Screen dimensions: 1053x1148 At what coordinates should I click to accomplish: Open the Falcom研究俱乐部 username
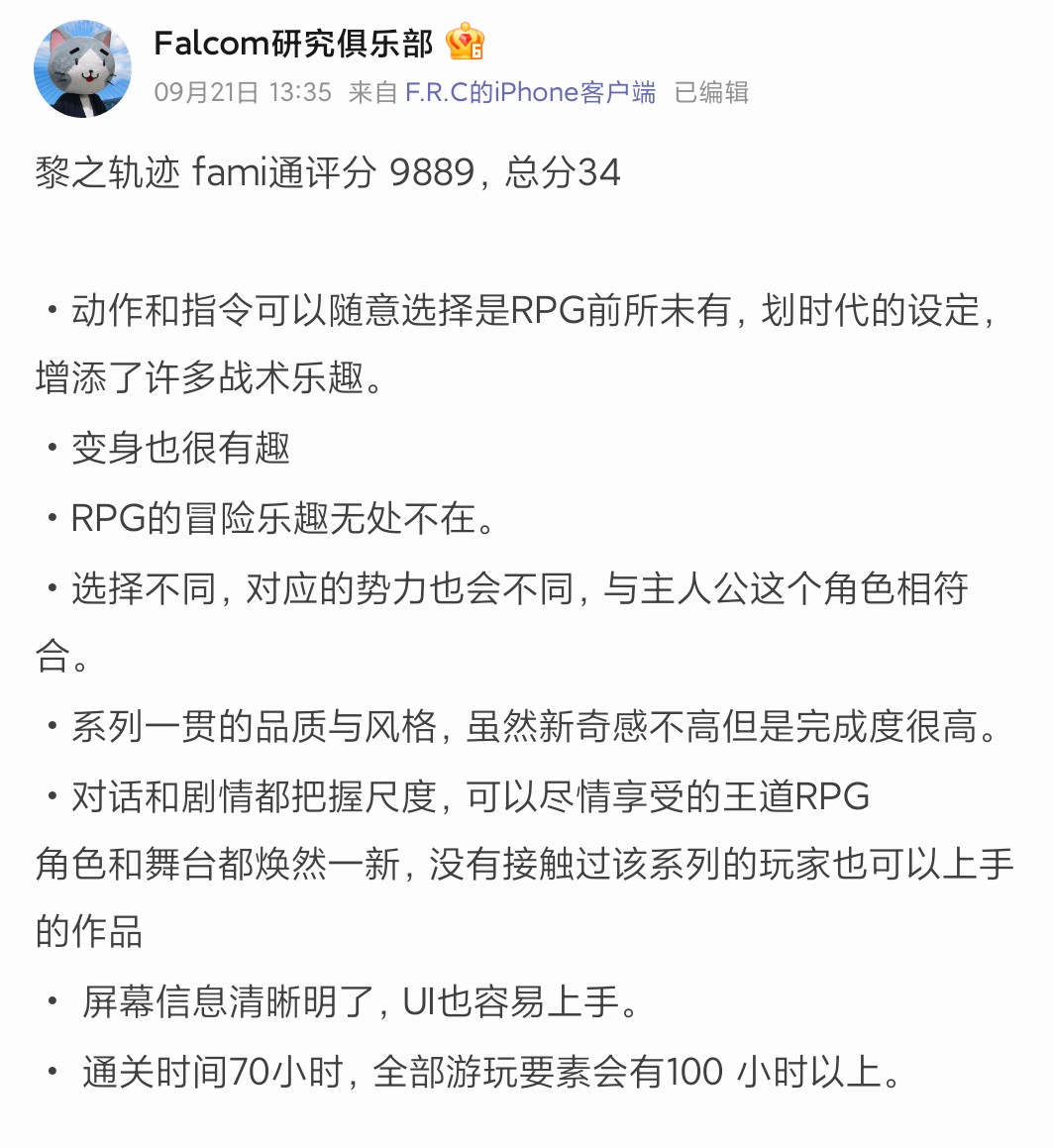[293, 44]
